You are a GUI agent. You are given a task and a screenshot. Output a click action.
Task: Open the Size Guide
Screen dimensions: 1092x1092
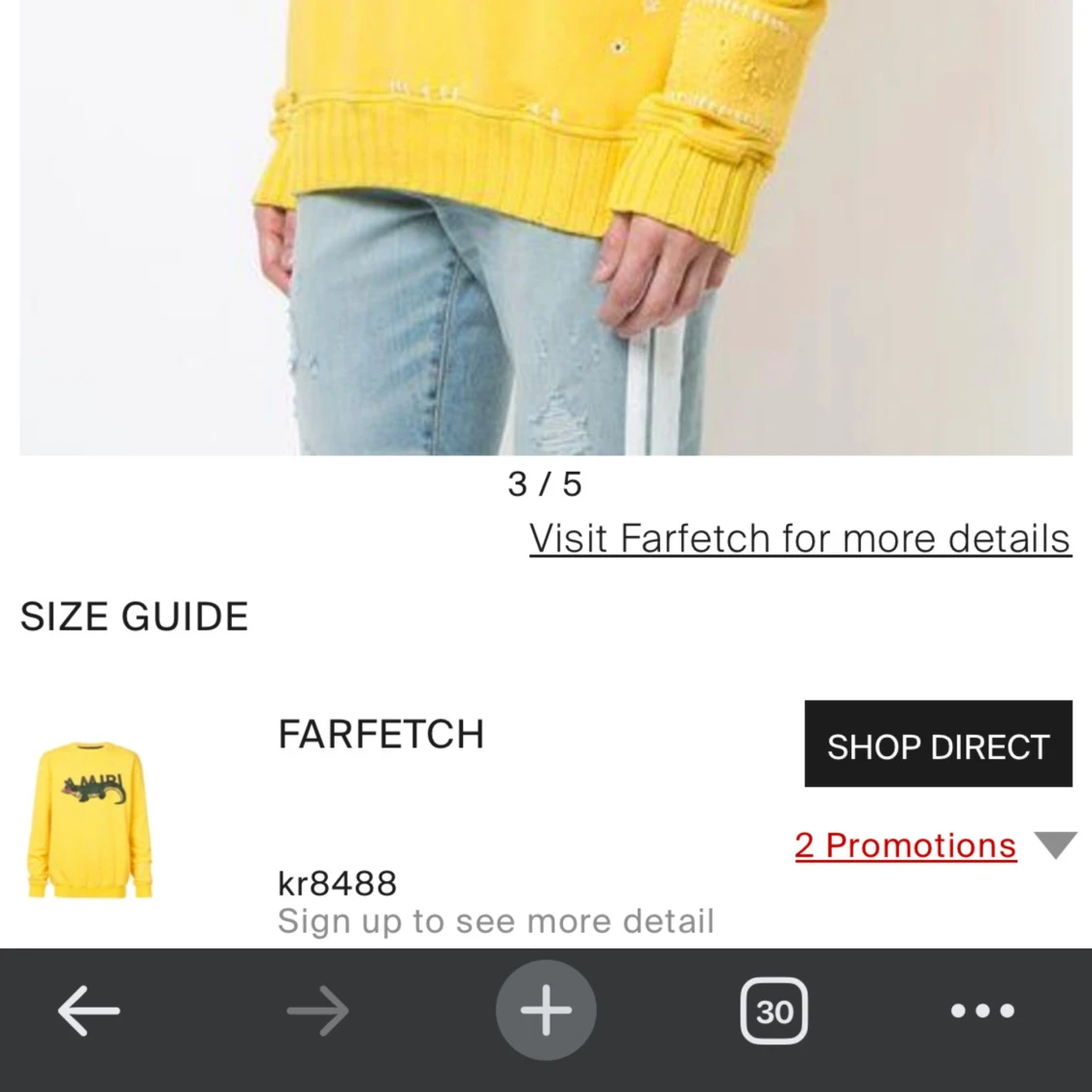[x=134, y=616]
